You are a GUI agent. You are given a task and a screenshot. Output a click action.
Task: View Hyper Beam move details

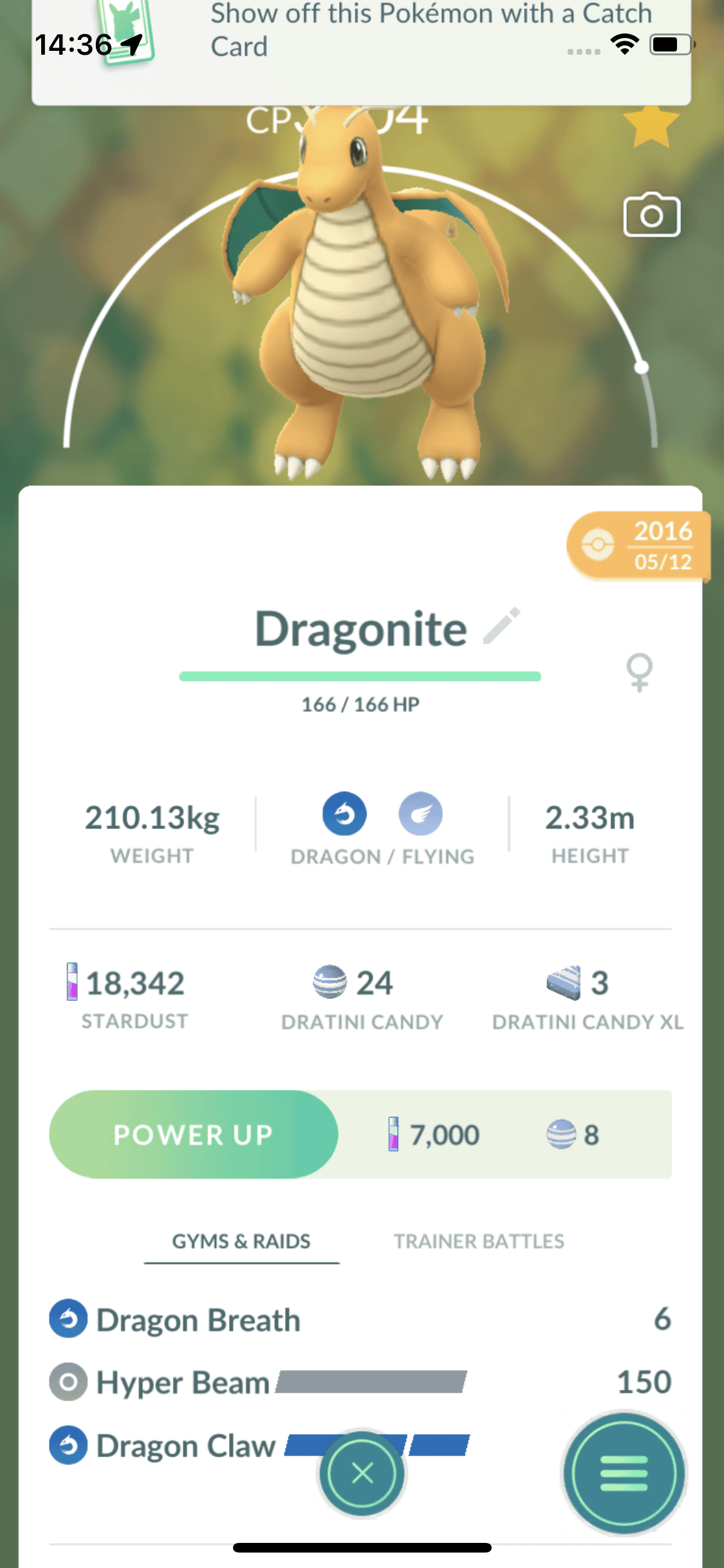[183, 1383]
